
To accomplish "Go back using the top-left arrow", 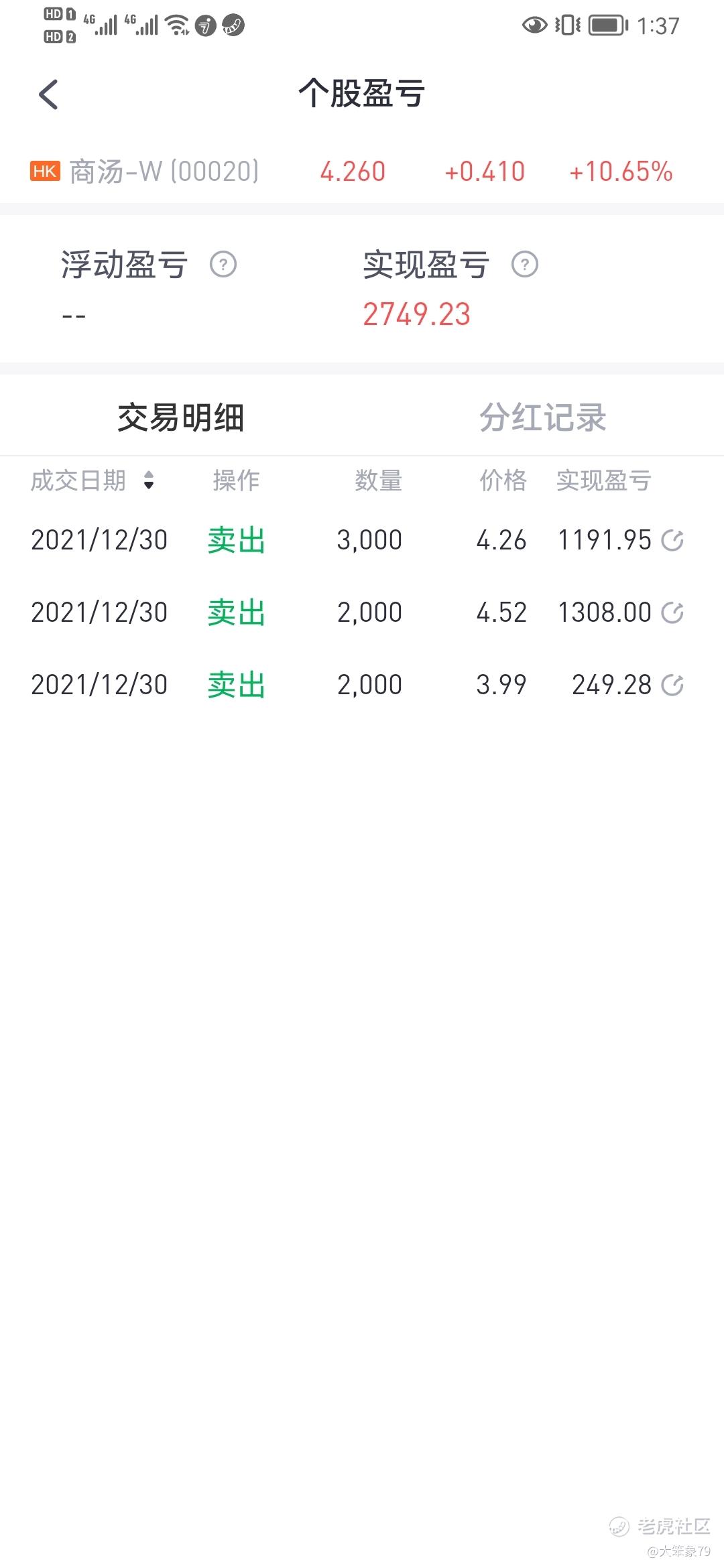I will [49, 94].
